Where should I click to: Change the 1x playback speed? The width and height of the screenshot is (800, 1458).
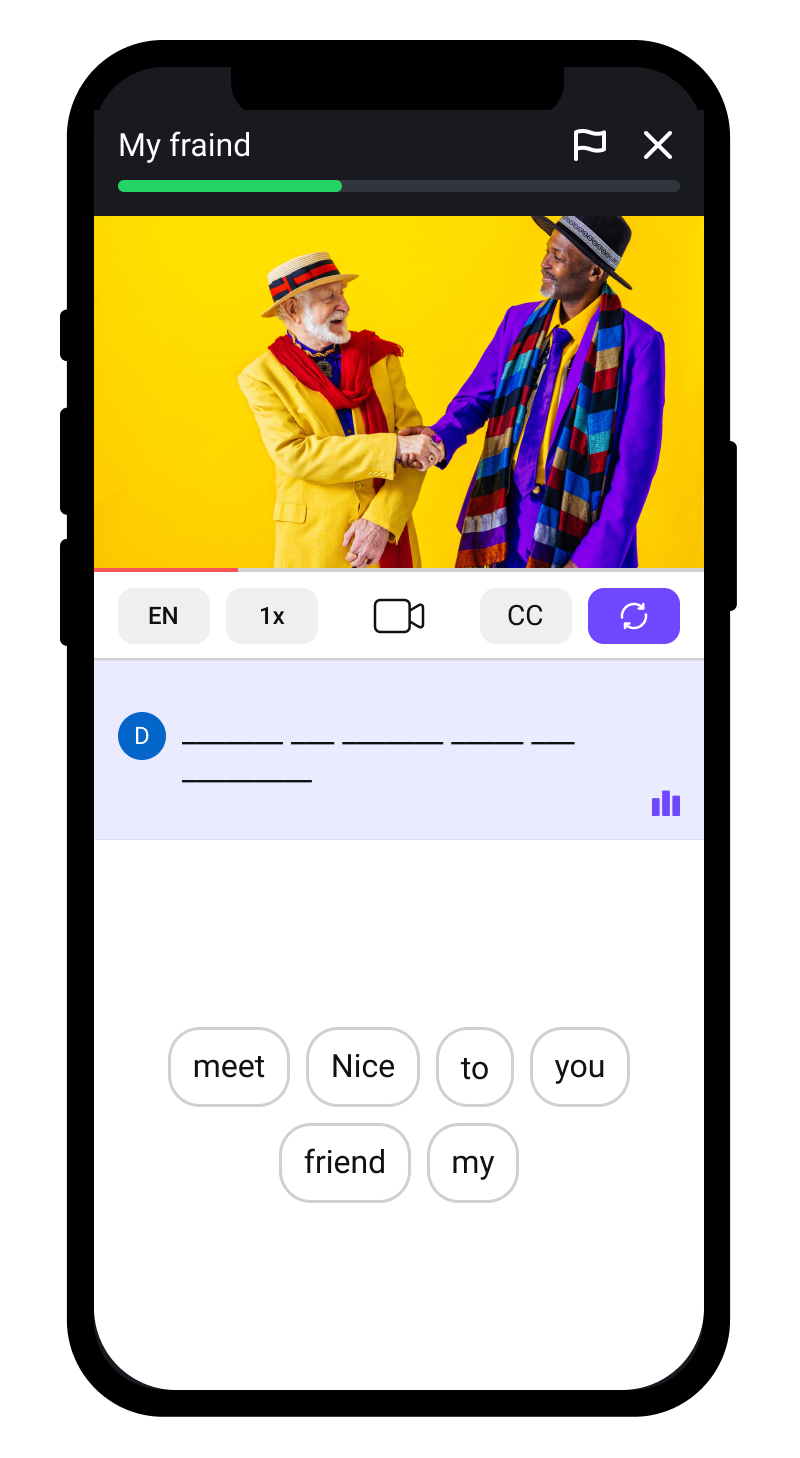tap(272, 616)
